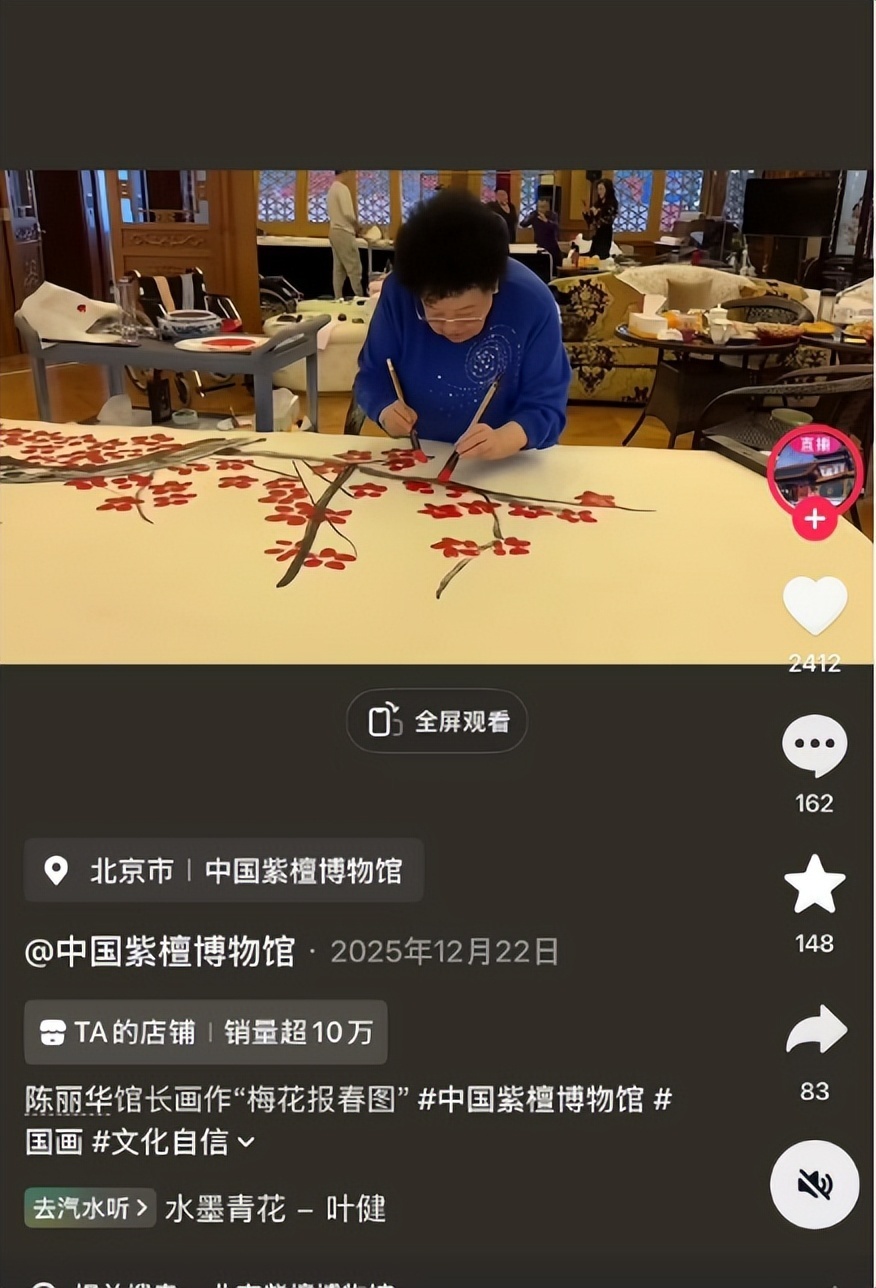Unmute audio with the speaker icon
This screenshot has height=1288, width=876.
click(x=816, y=1183)
